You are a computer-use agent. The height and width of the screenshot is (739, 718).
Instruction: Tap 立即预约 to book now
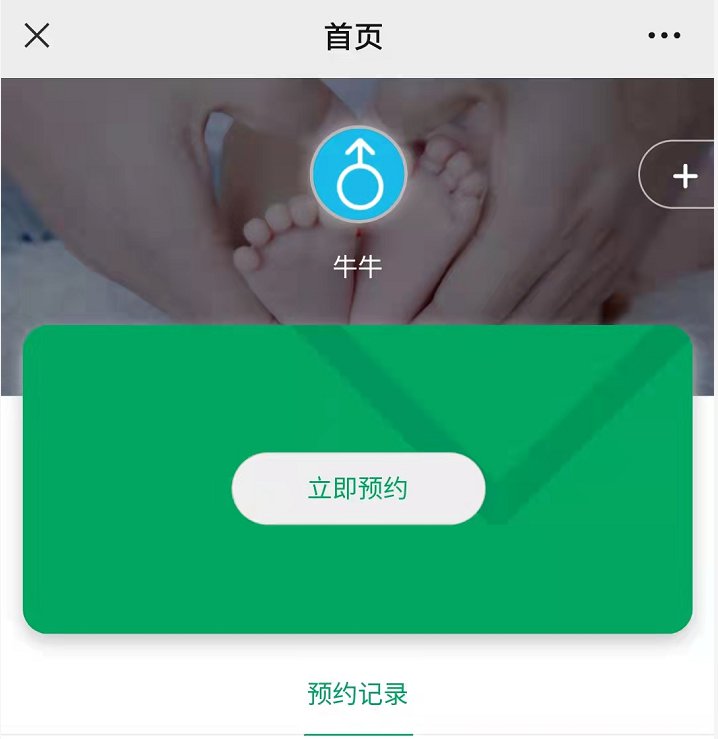[x=358, y=489]
